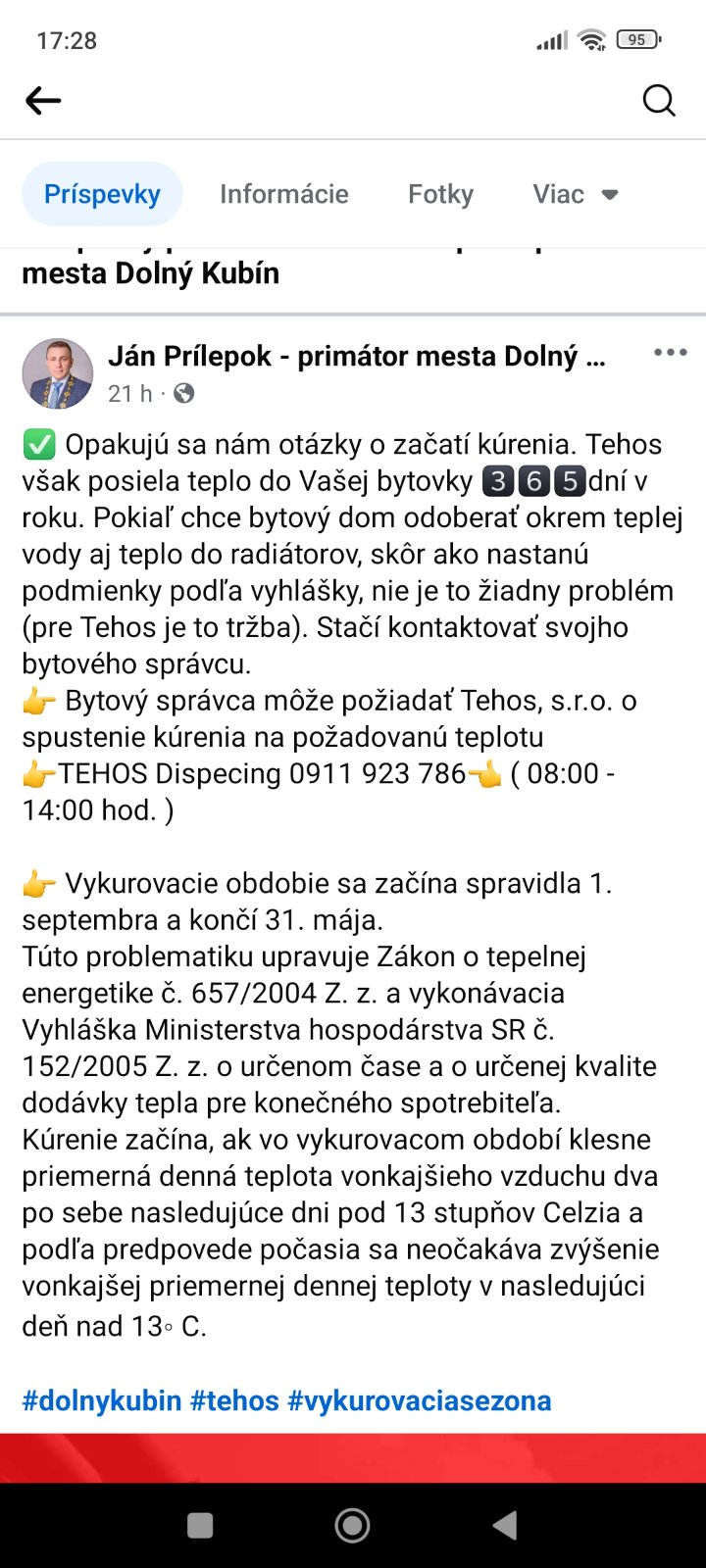Tap the system back triangle button
Image resolution: width=706 pixels, height=1568 pixels.
[x=505, y=1525]
